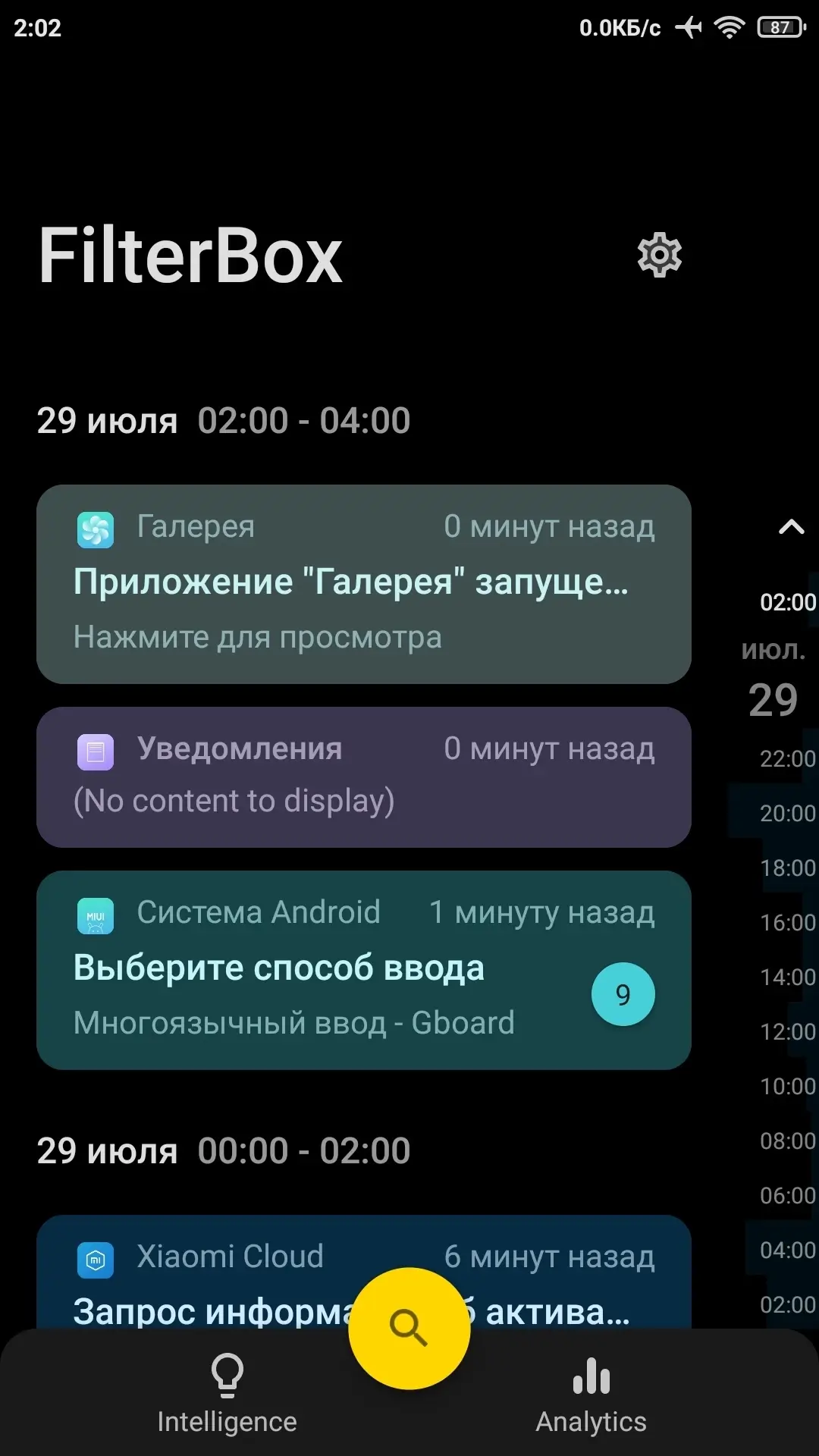
Task: Collapse the timeline with the up chevron
Action: 791,526
